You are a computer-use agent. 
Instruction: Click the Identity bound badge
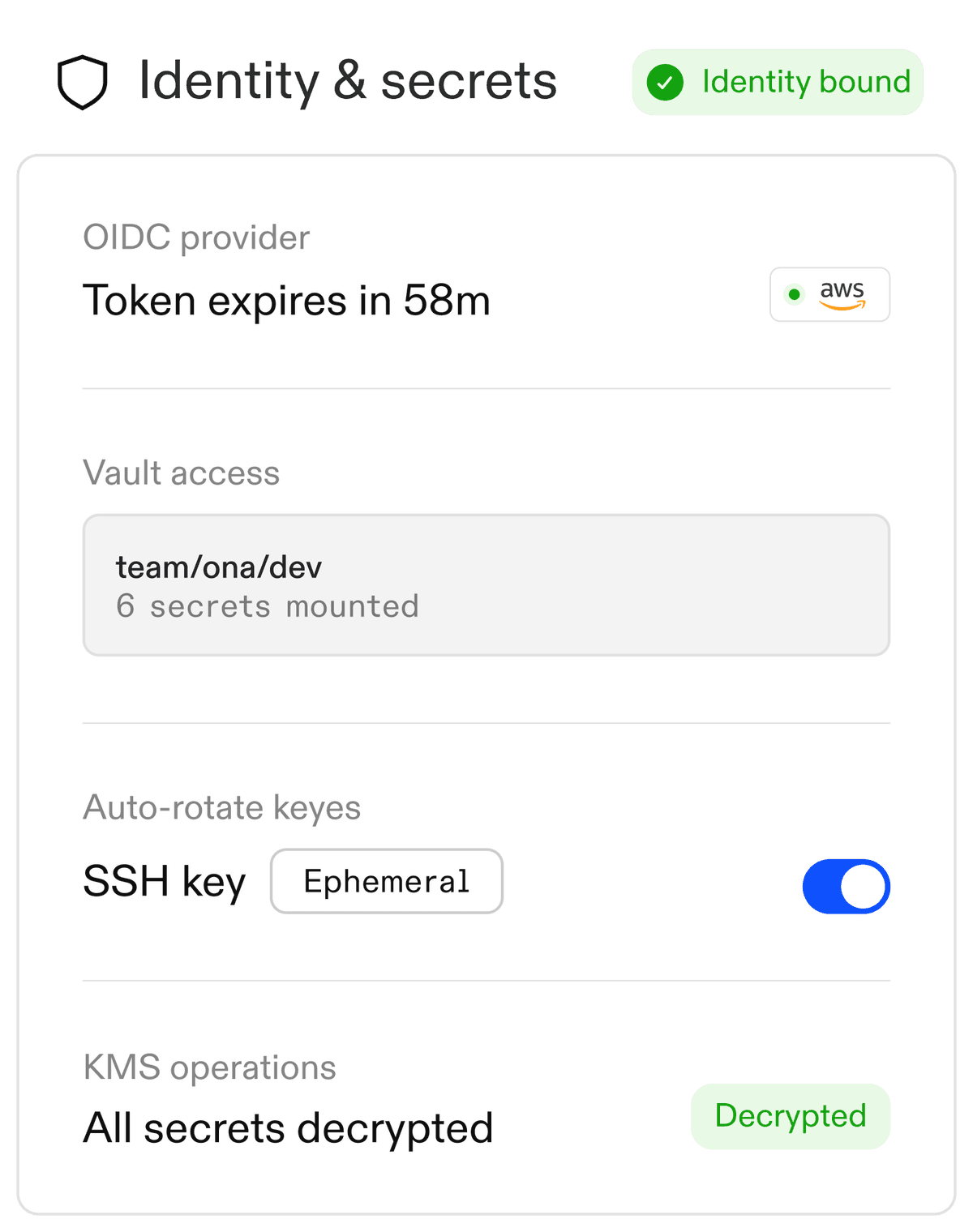[776, 82]
